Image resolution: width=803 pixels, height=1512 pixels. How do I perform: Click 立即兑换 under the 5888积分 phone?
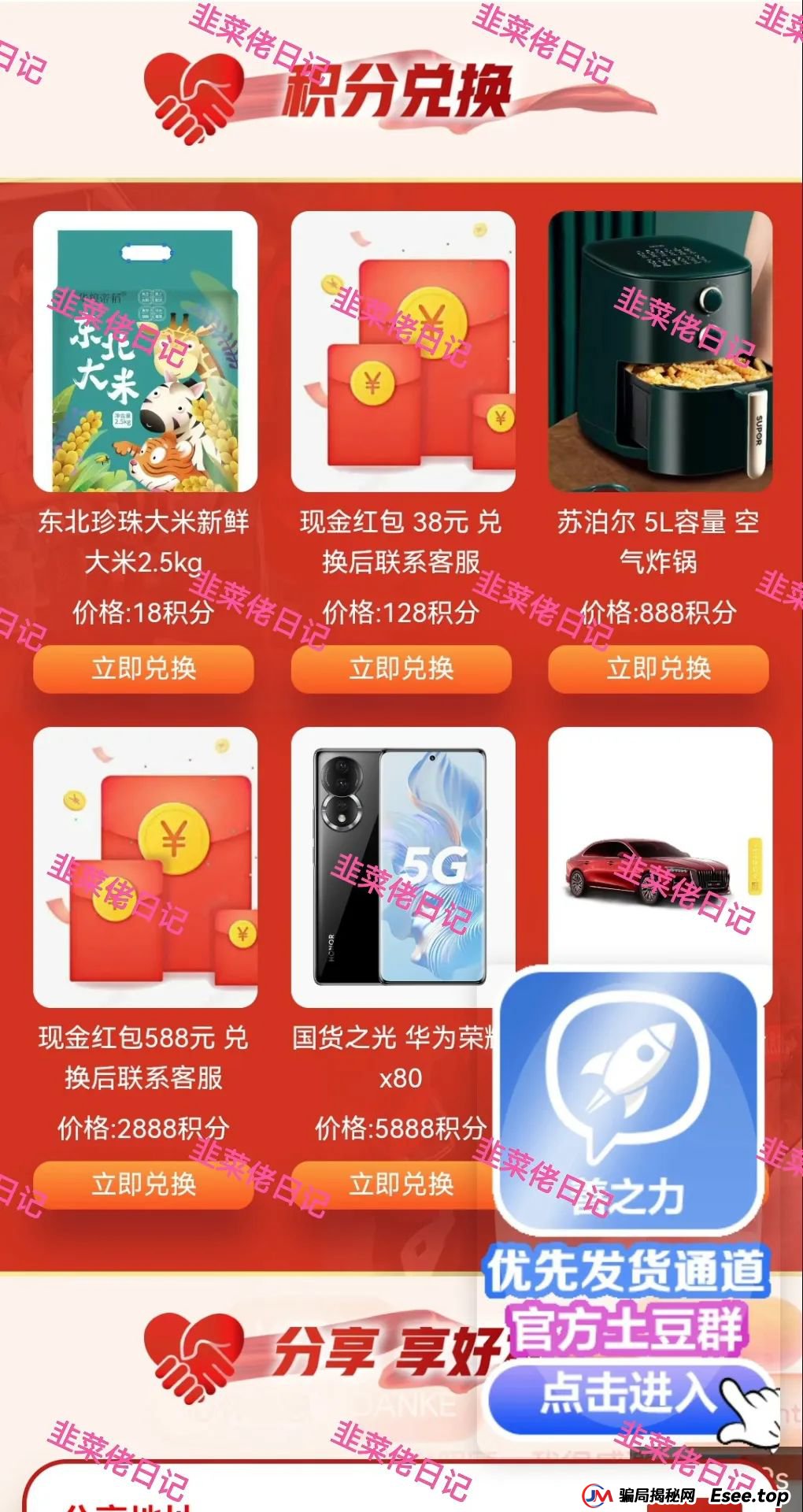(x=401, y=1182)
